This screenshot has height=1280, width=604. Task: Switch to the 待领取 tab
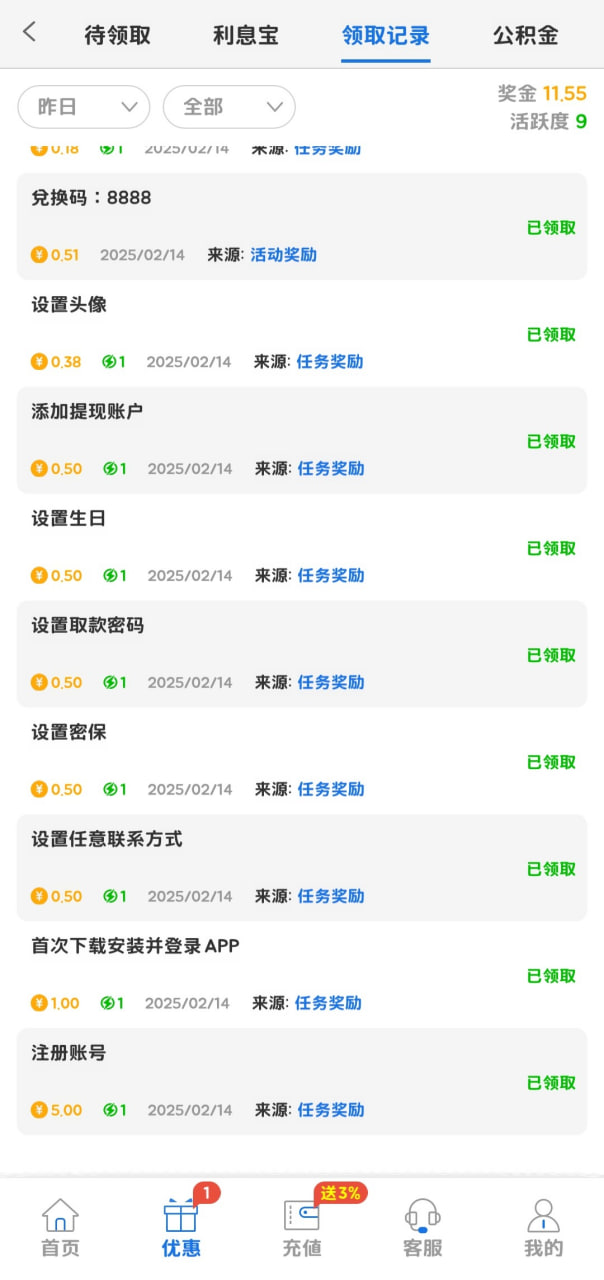pyautogui.click(x=117, y=35)
